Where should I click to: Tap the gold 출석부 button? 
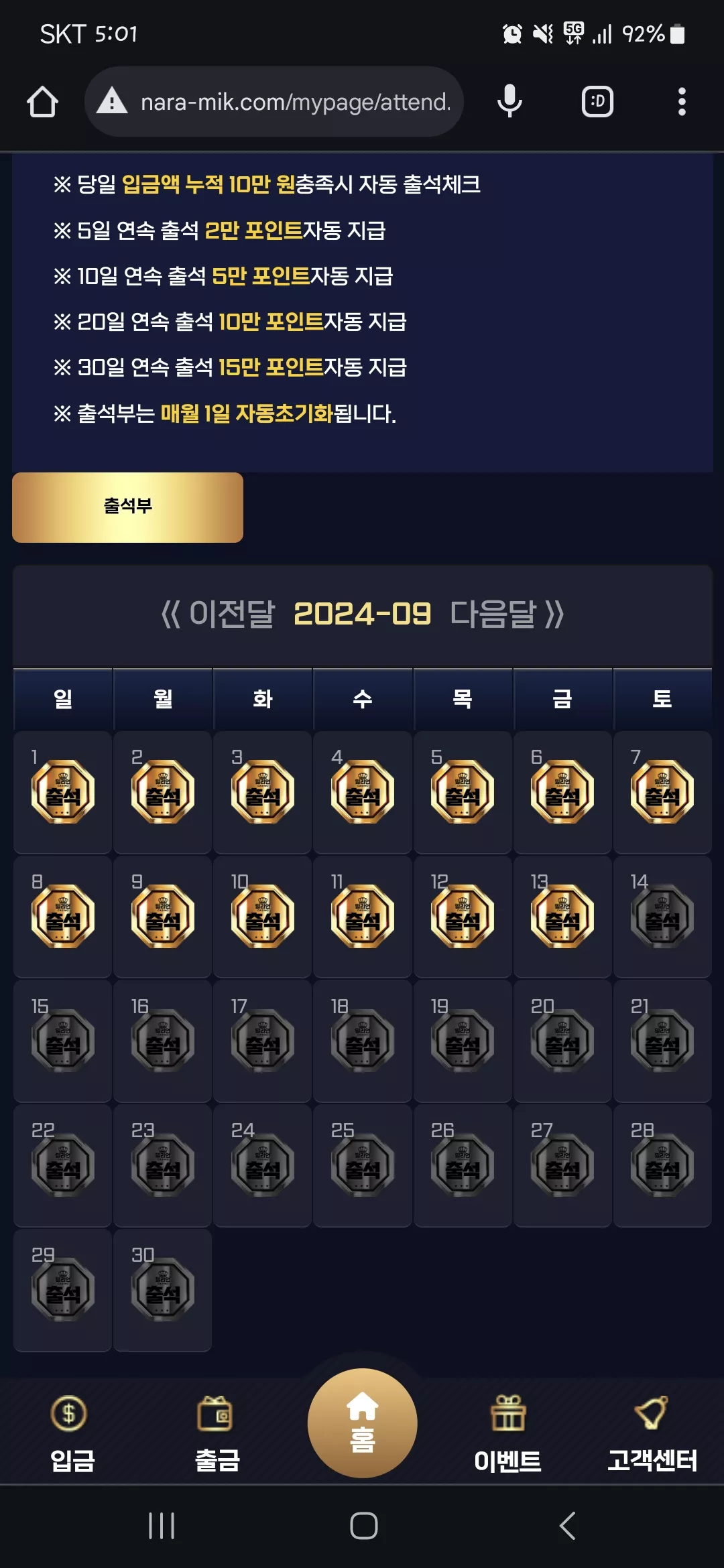pos(127,507)
